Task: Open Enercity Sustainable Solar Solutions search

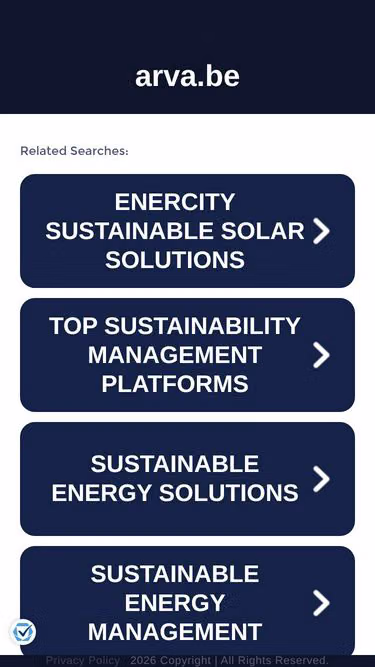Action: click(188, 231)
